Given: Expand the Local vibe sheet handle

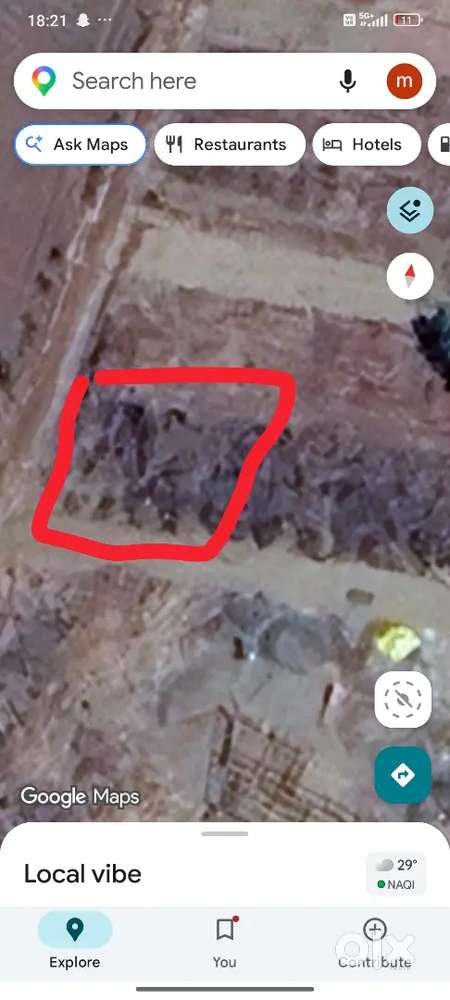Looking at the screenshot, I should pyautogui.click(x=224, y=834).
